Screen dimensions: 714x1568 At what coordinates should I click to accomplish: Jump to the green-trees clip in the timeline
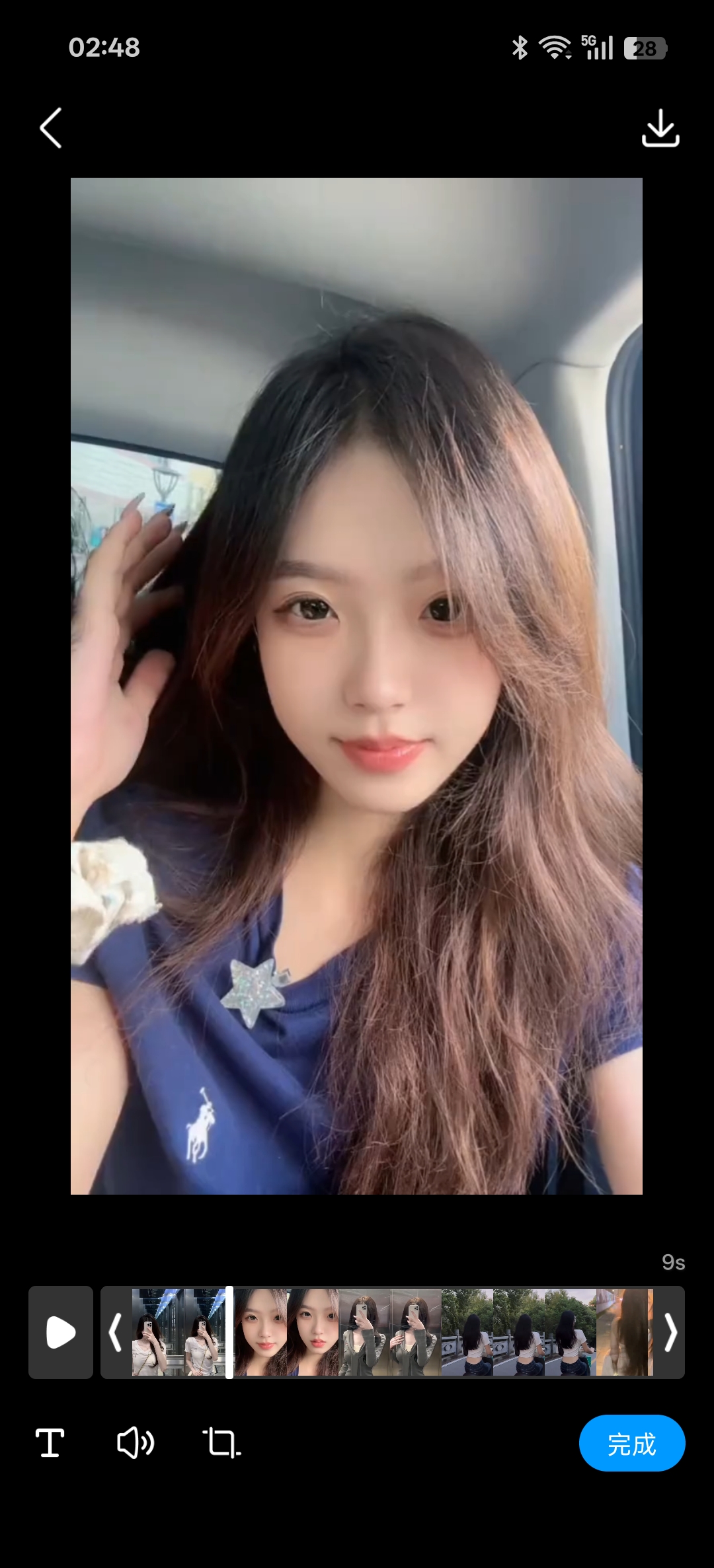(x=519, y=1332)
